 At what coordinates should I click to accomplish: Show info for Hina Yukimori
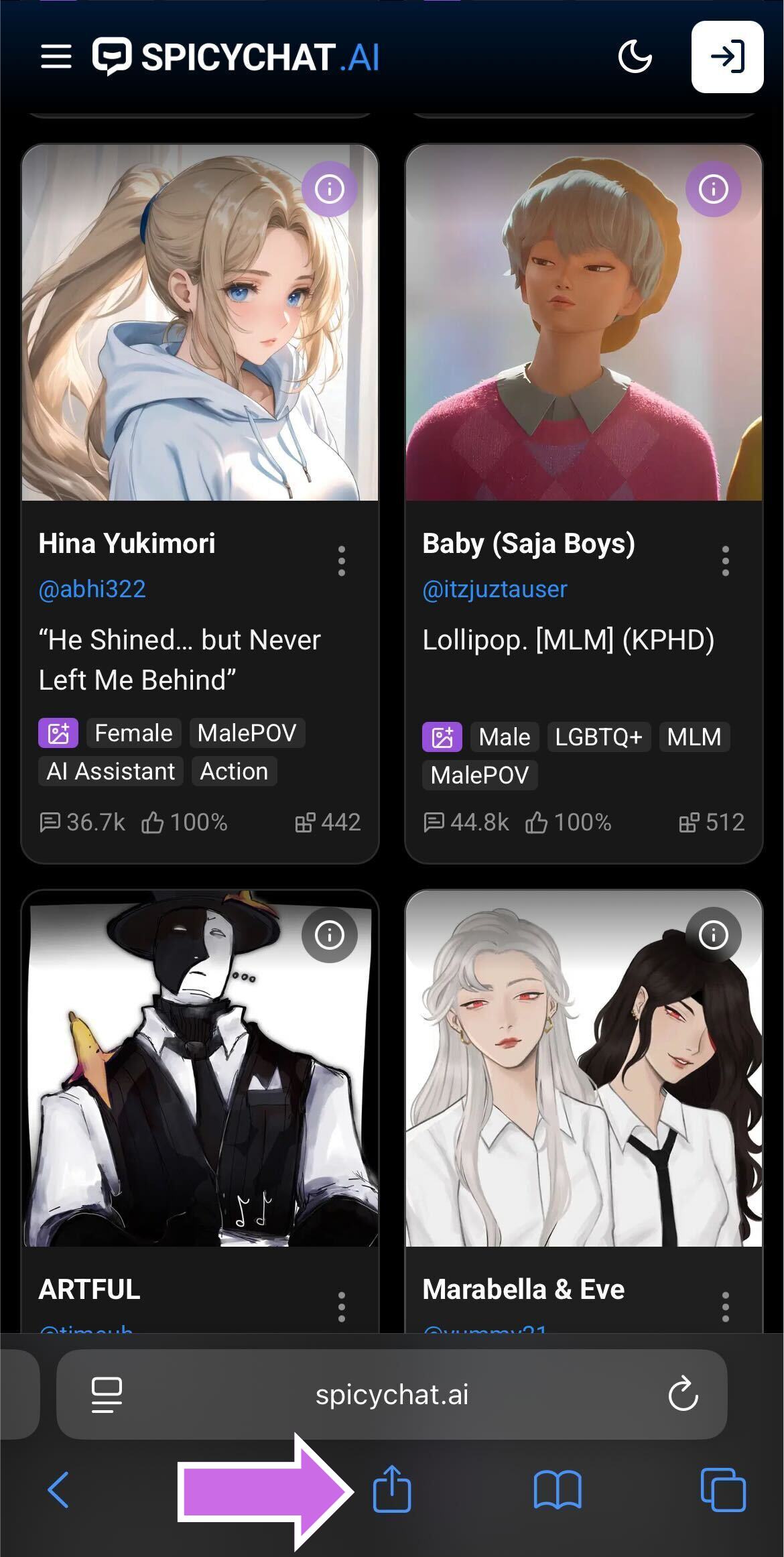tap(329, 189)
